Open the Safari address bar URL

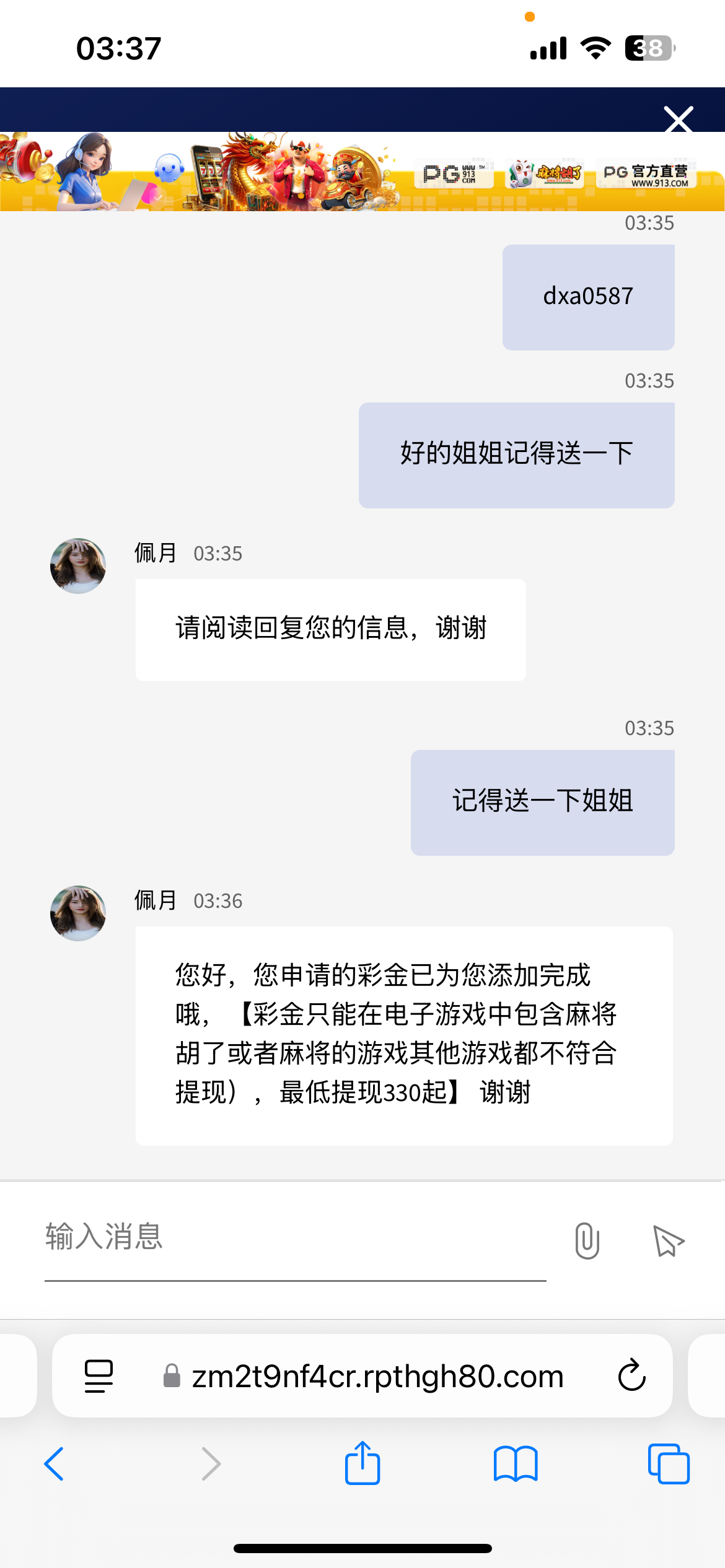[377, 1376]
